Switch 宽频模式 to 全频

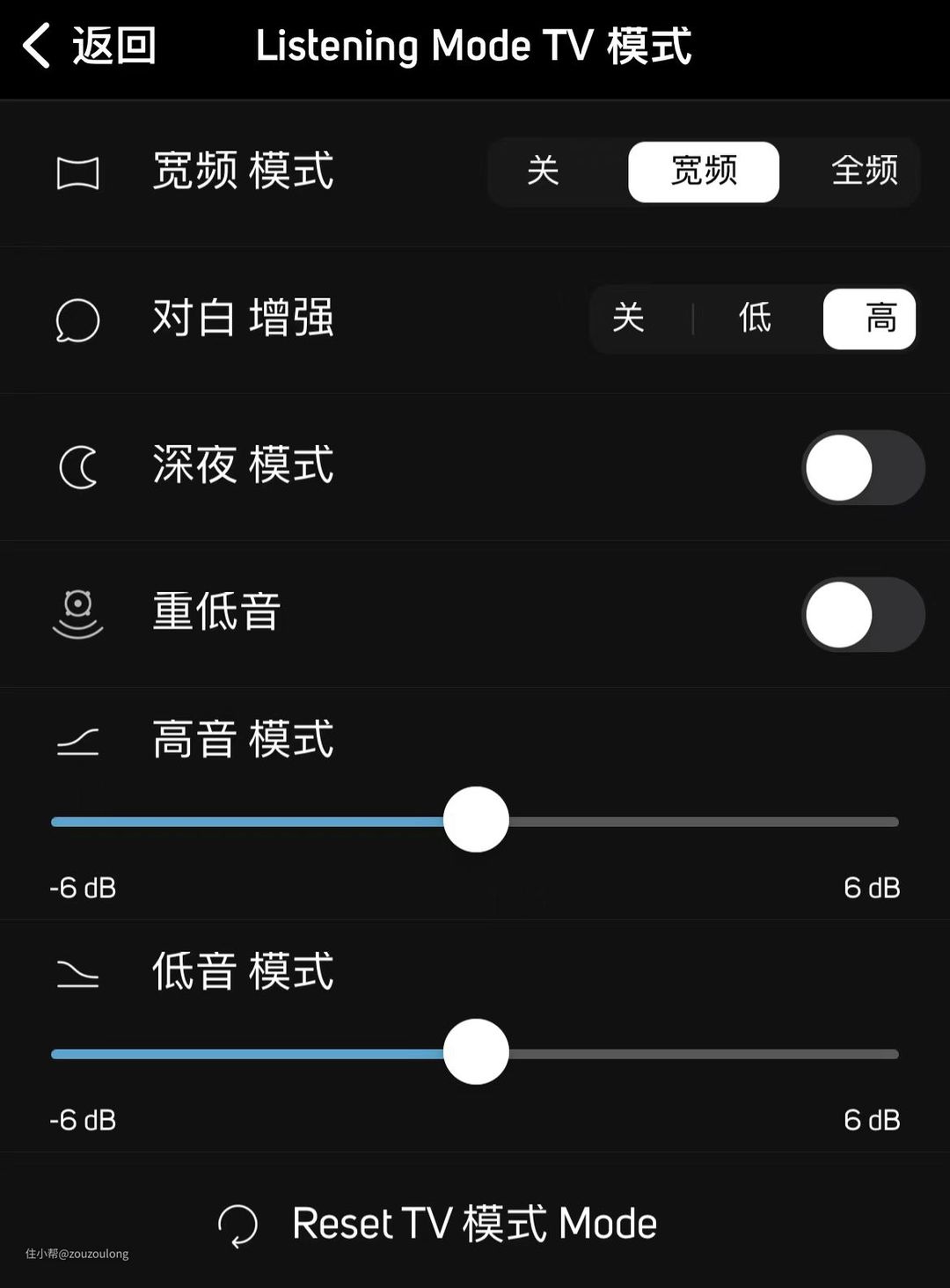point(864,172)
